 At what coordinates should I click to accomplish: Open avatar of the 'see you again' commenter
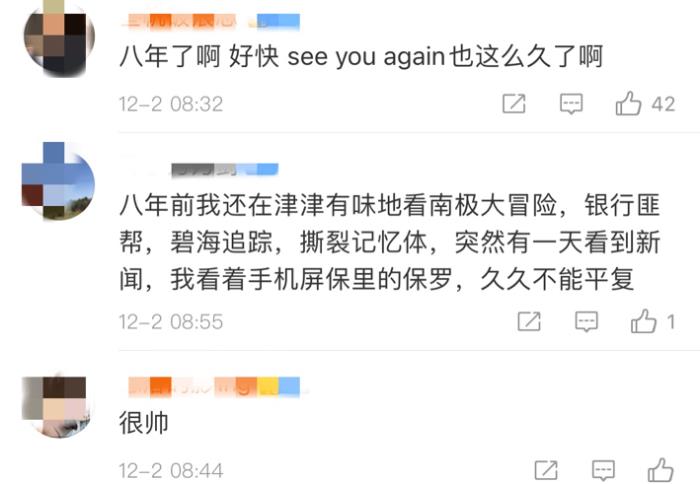click(x=58, y=38)
